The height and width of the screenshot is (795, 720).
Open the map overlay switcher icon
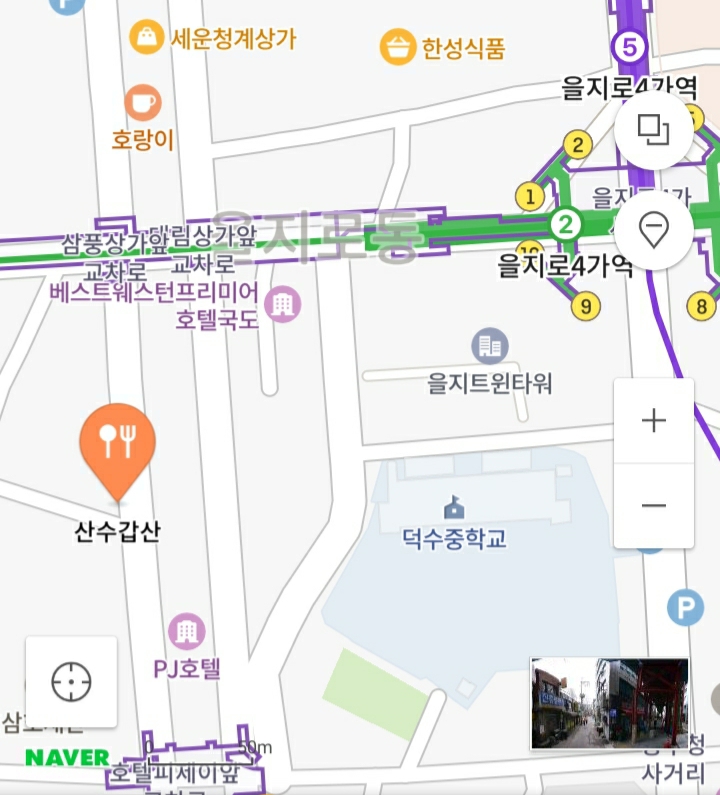coord(654,131)
